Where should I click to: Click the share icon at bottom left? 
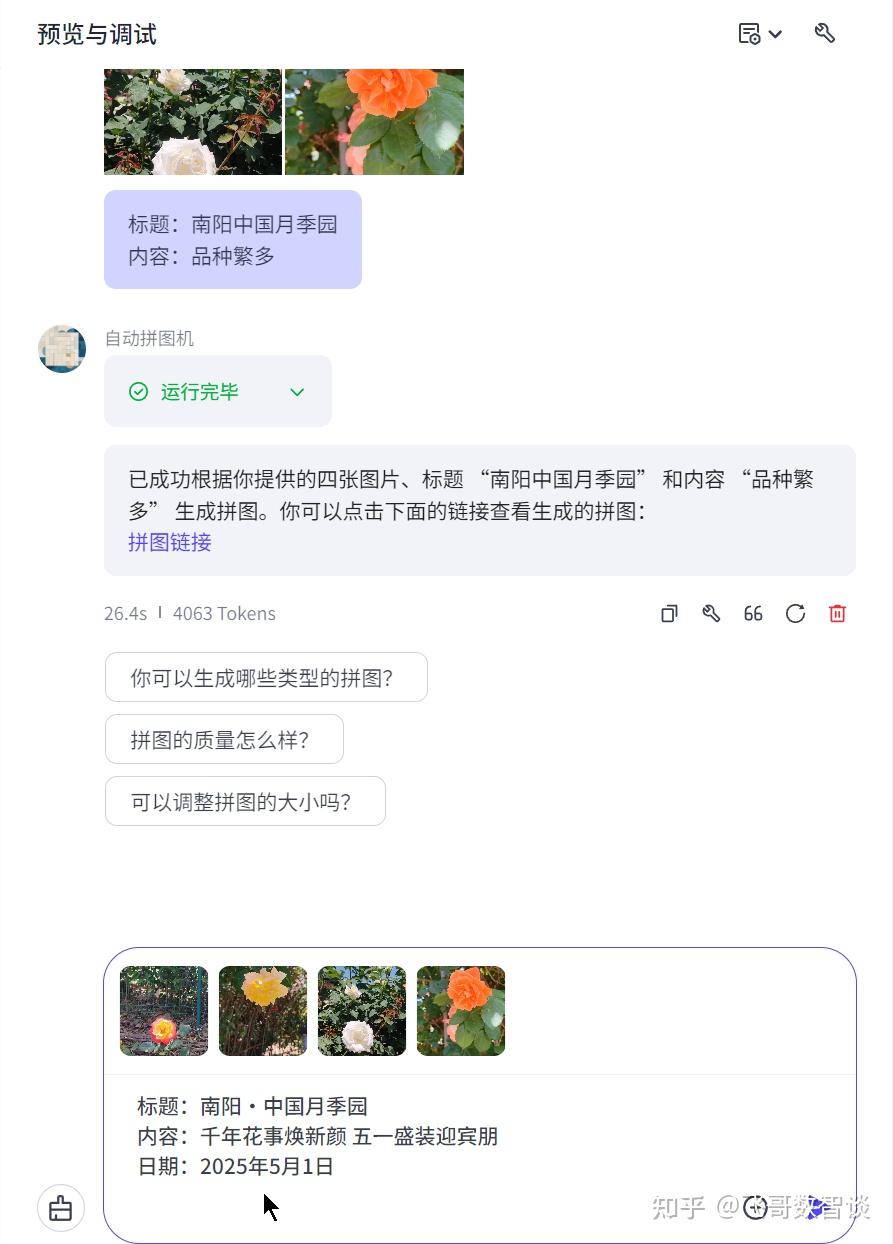[x=60, y=1208]
